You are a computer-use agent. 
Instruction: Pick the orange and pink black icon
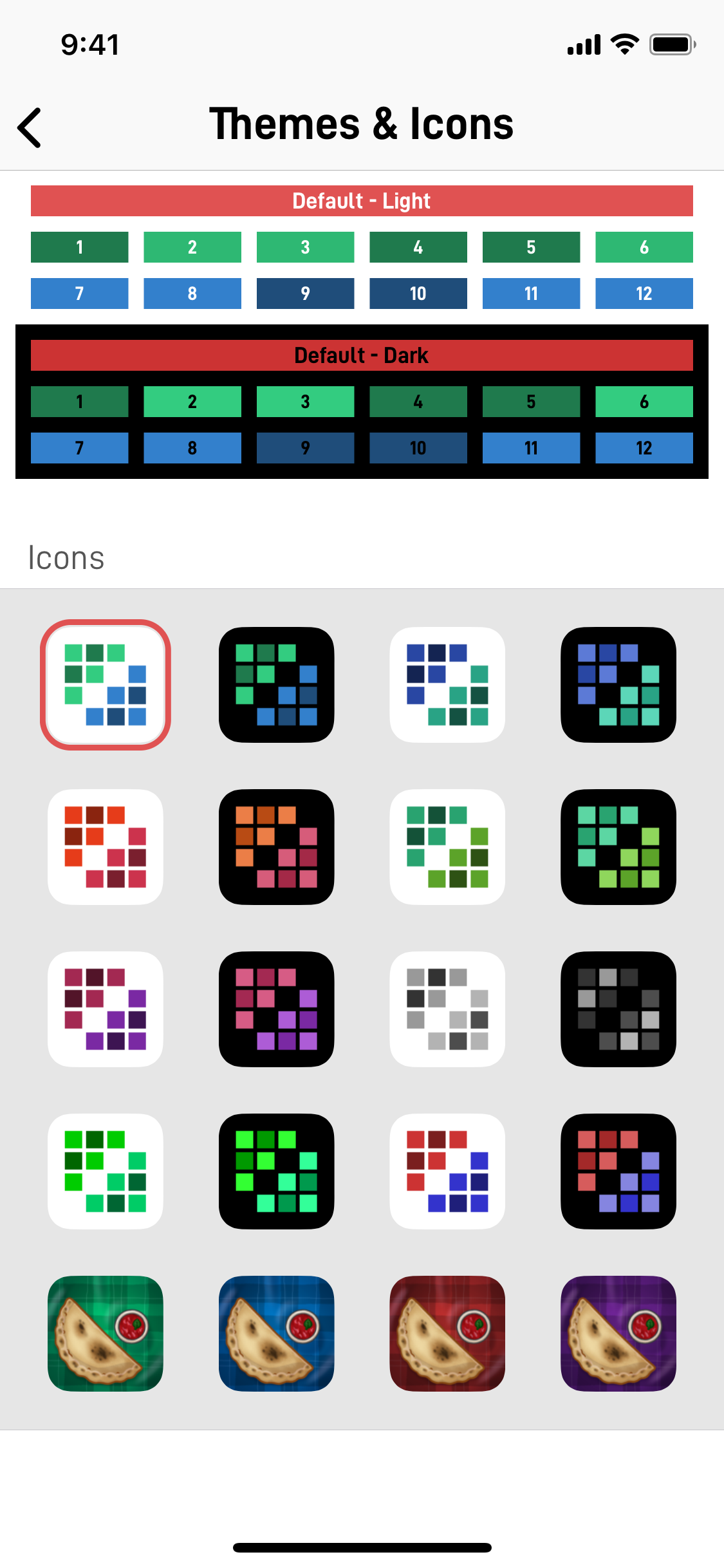coord(276,847)
